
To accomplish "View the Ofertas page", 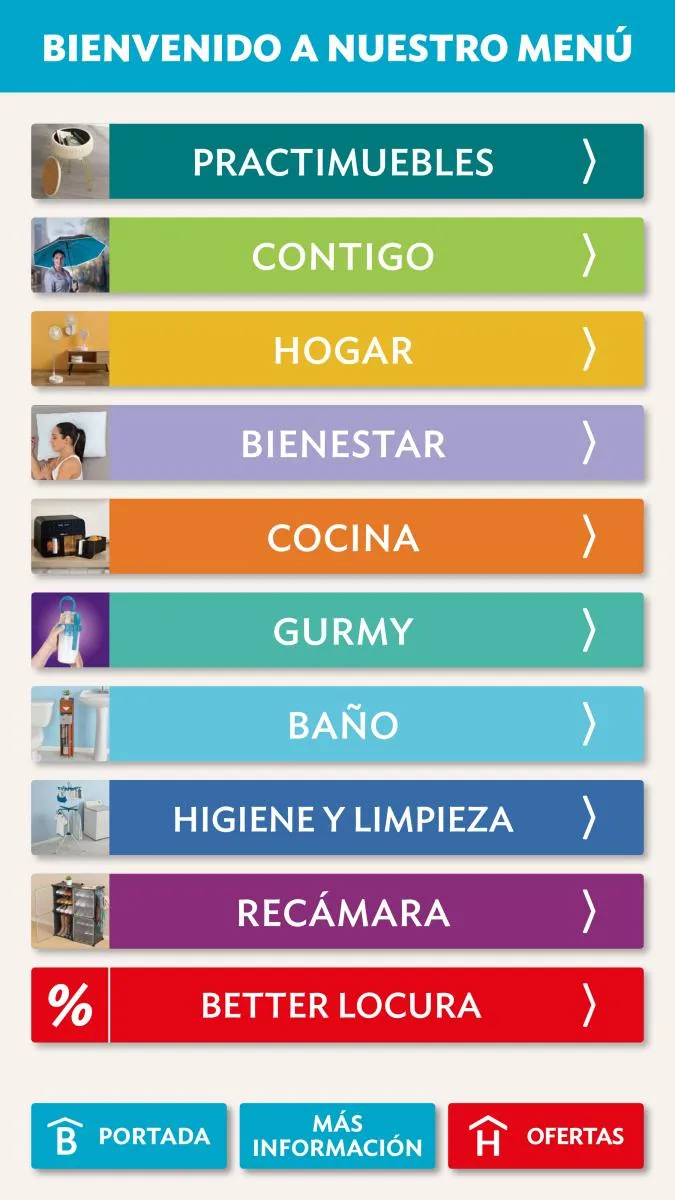I will coord(546,1136).
